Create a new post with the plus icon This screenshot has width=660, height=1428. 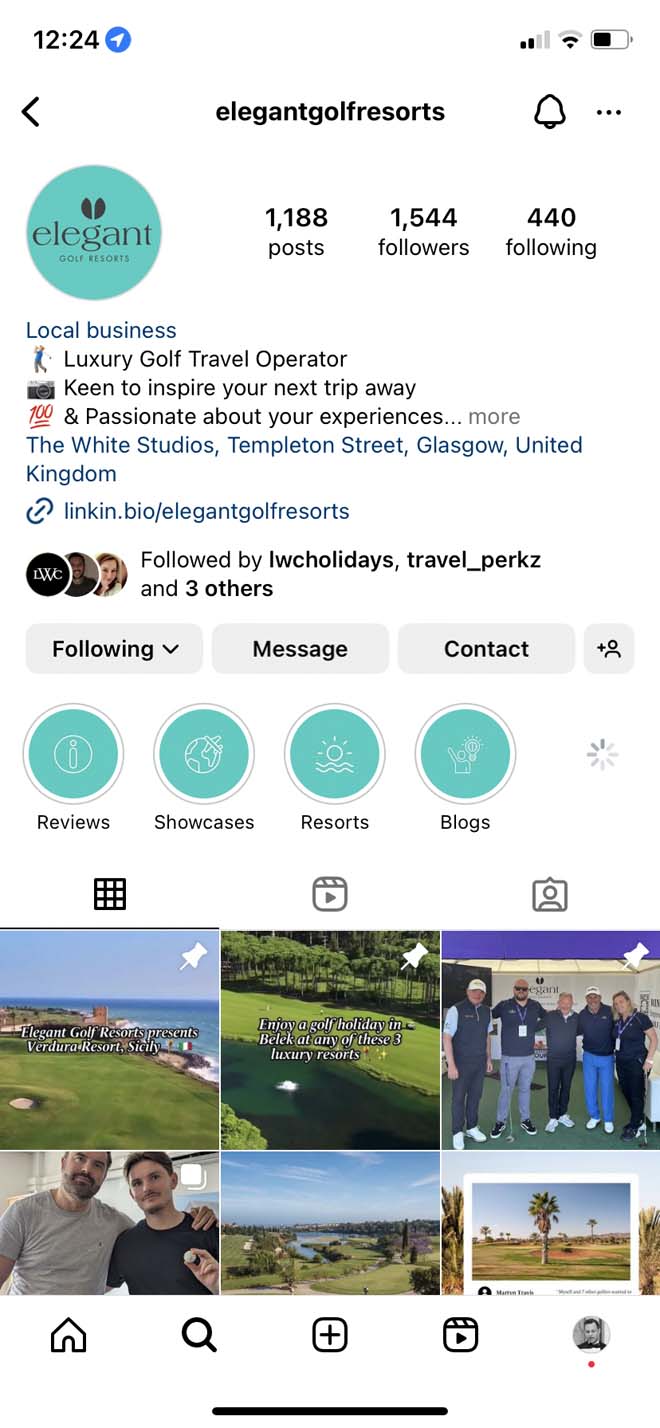330,1335
